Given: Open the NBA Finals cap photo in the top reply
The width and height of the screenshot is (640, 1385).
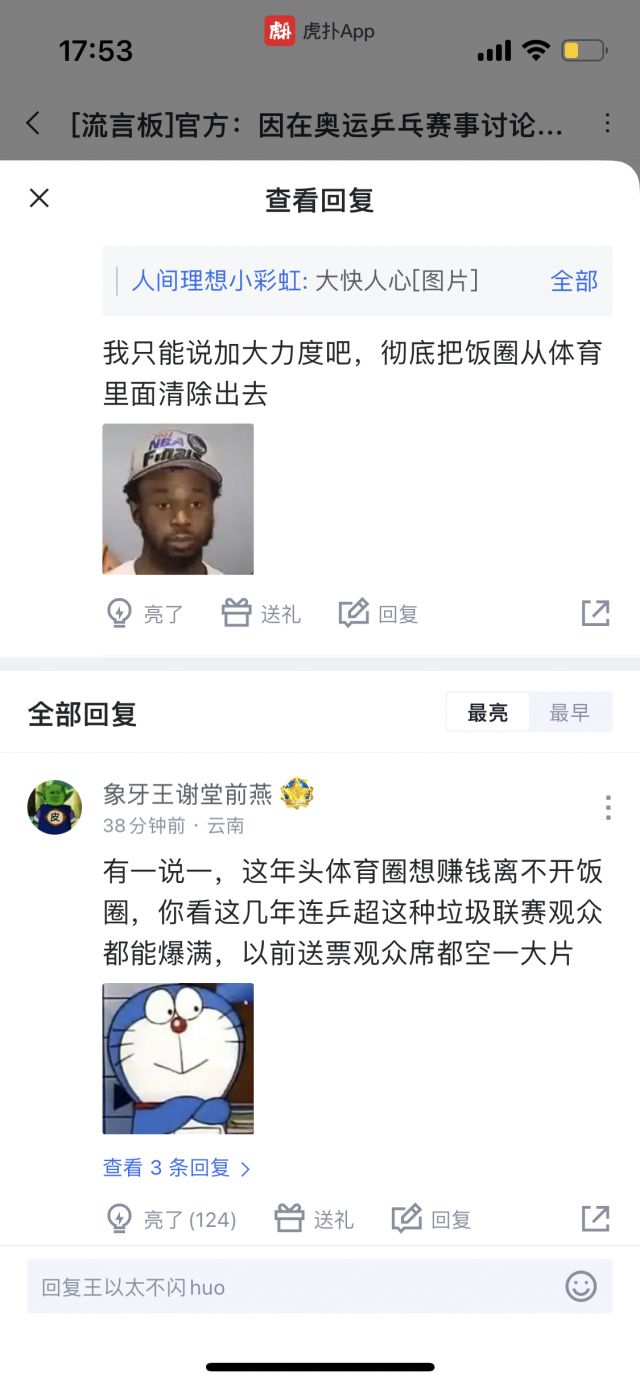Looking at the screenshot, I should (x=178, y=499).
